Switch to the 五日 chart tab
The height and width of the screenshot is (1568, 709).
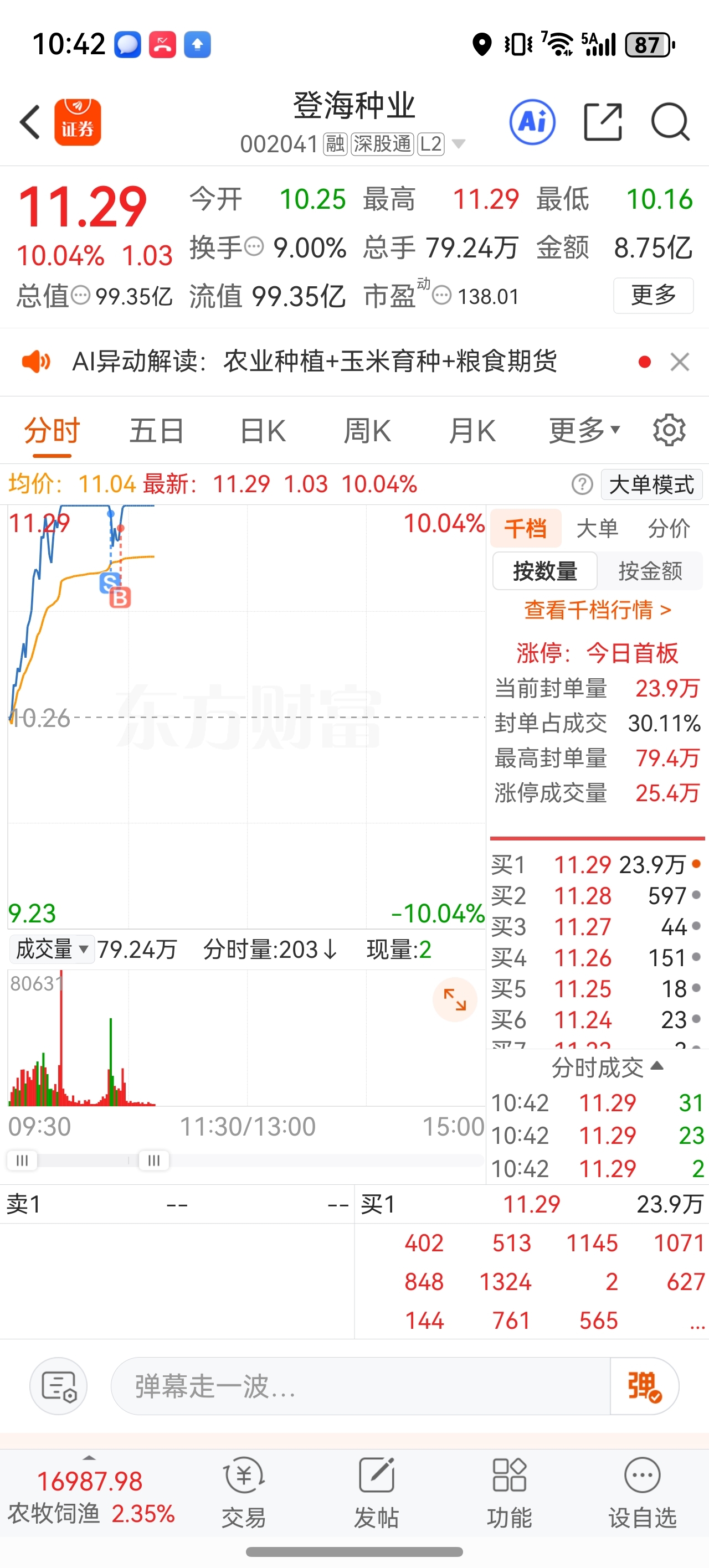pyautogui.click(x=157, y=431)
